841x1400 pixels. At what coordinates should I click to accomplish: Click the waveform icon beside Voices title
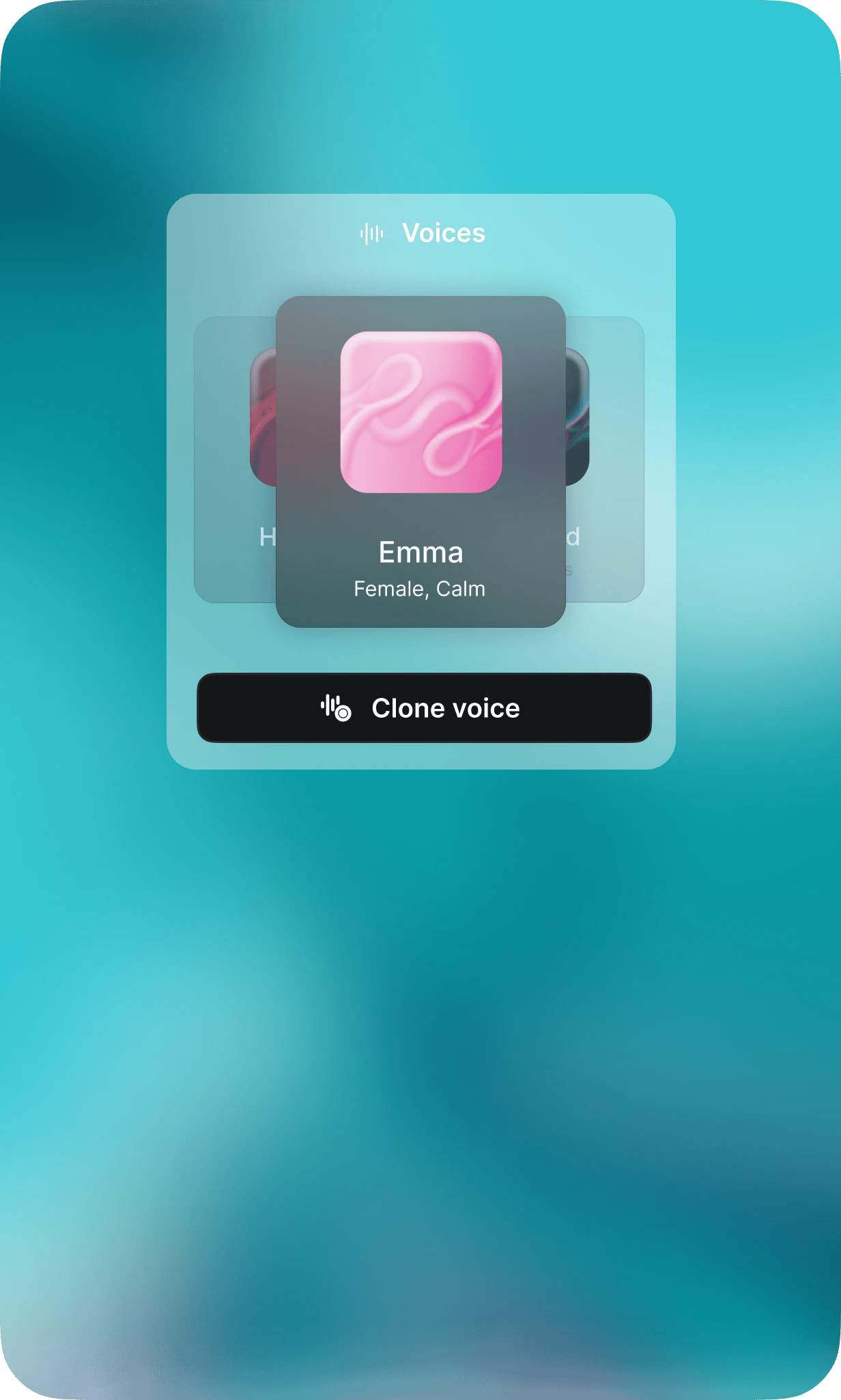(370, 233)
